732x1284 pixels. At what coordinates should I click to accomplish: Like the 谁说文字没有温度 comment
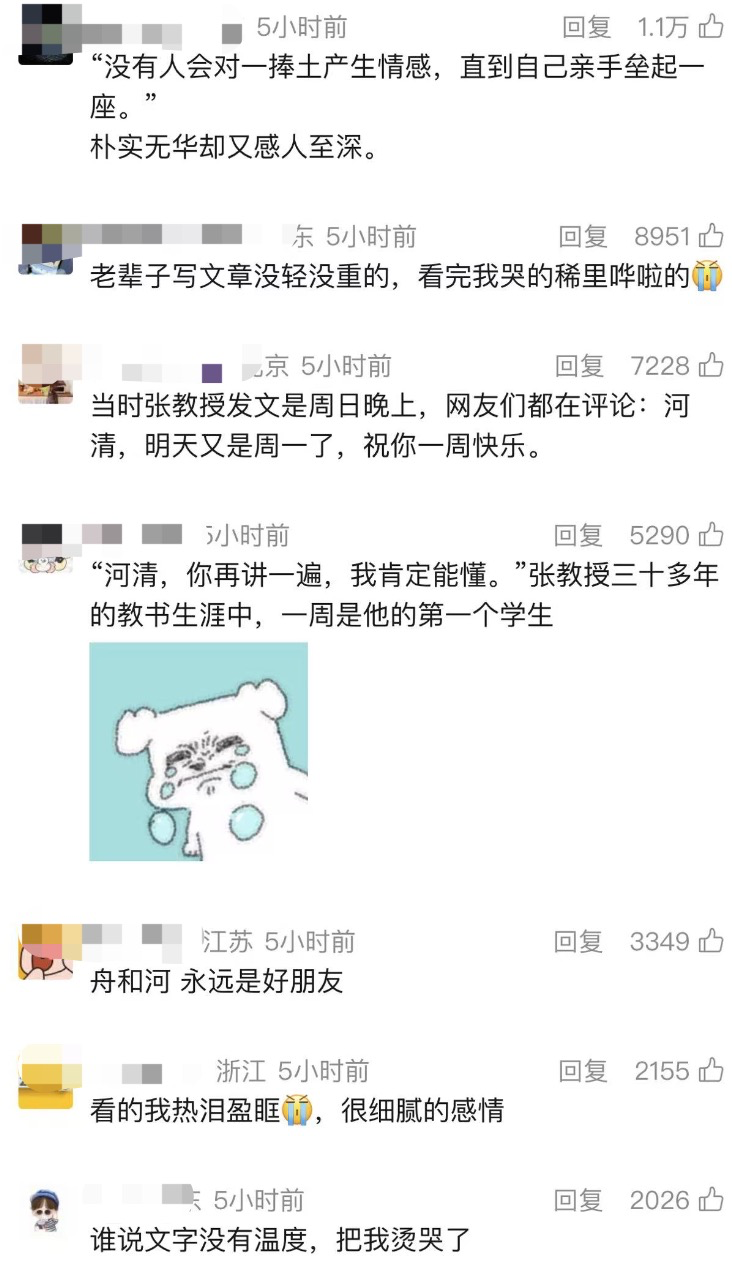(711, 1200)
